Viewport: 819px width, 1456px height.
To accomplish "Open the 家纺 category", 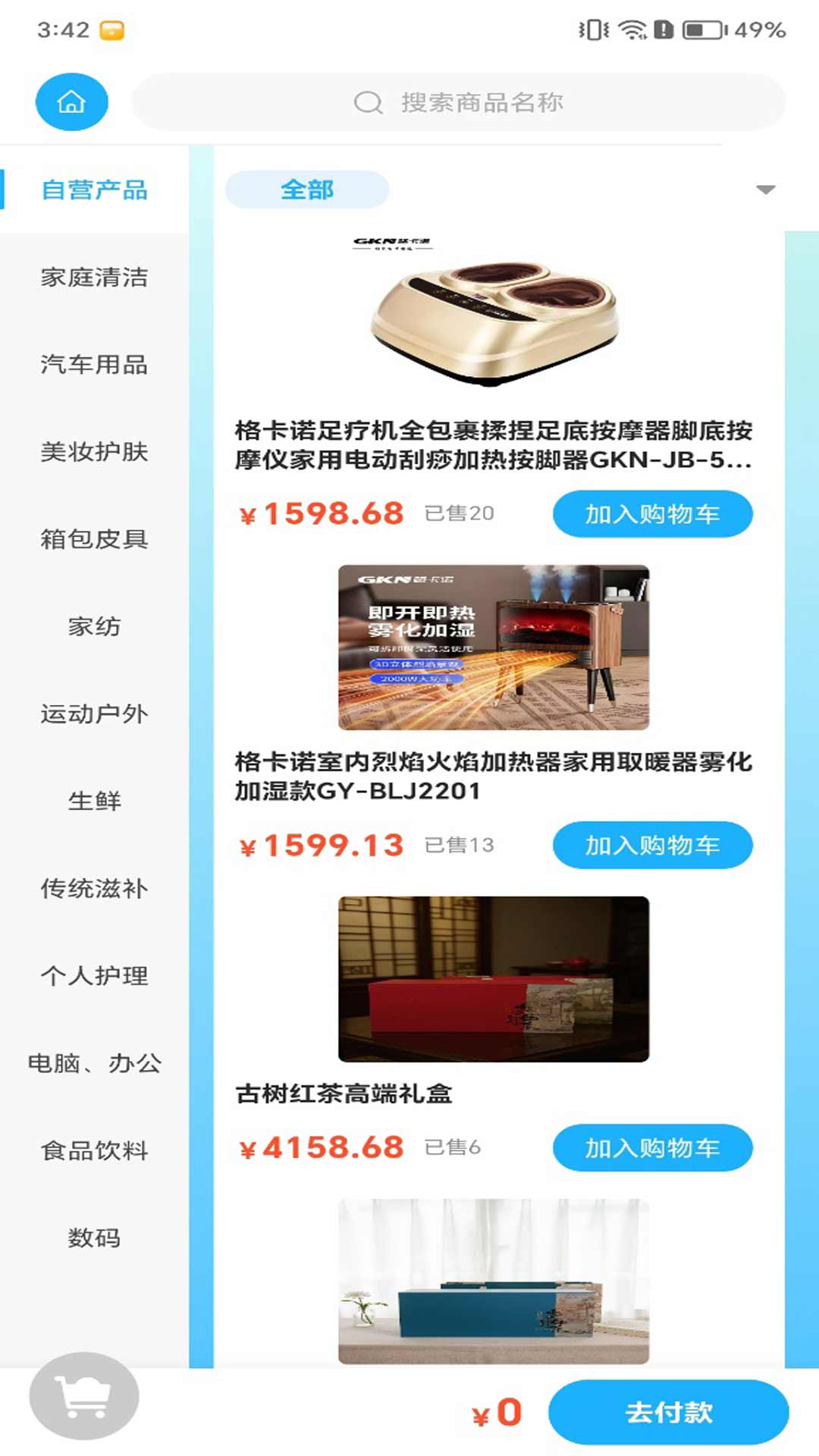I will [94, 626].
